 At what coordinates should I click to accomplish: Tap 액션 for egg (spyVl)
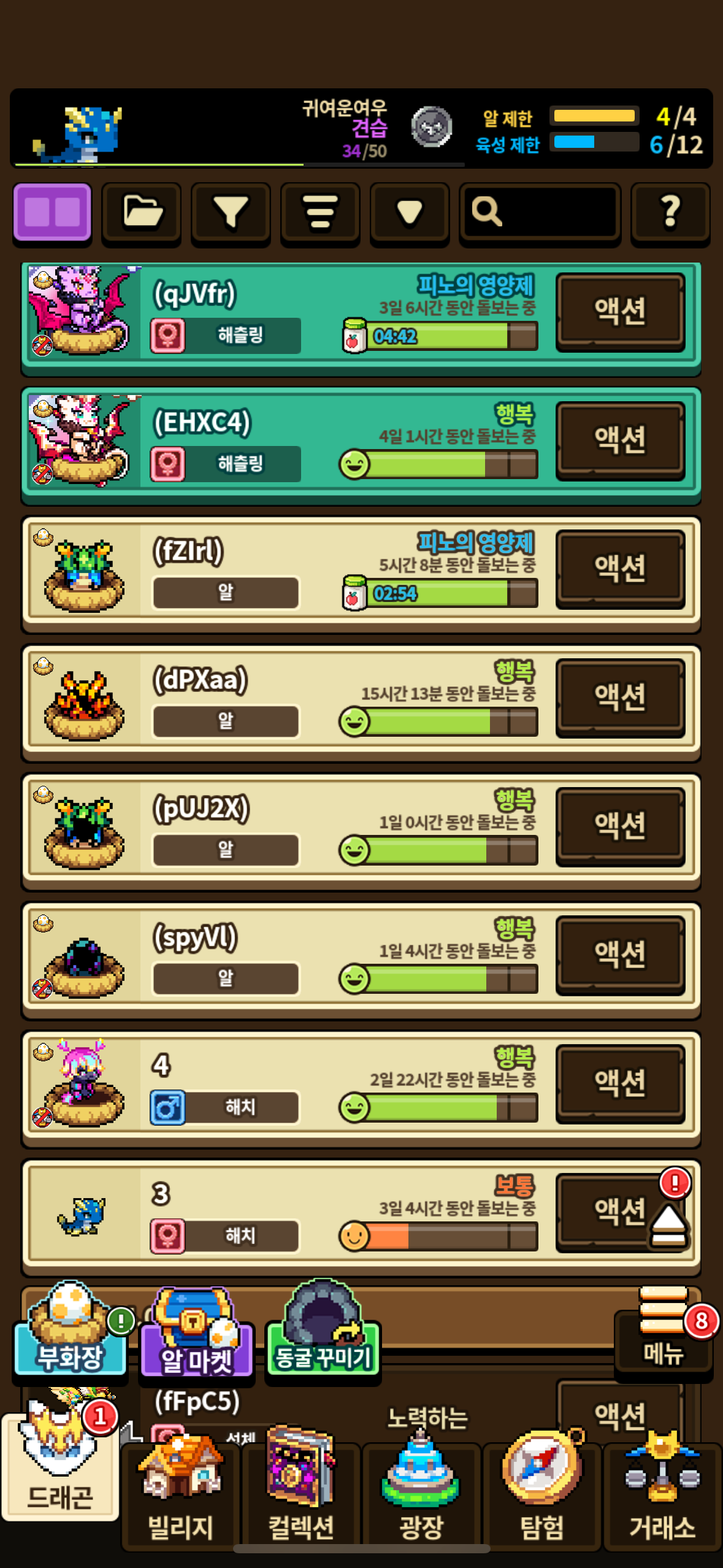tap(620, 955)
